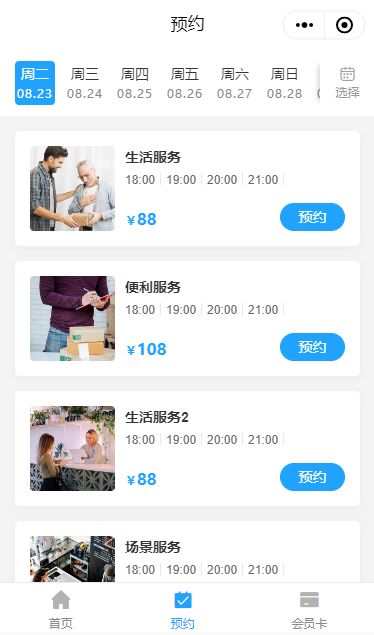
Task: Book 便利服务 with its 预约 button
Action: 312,347
